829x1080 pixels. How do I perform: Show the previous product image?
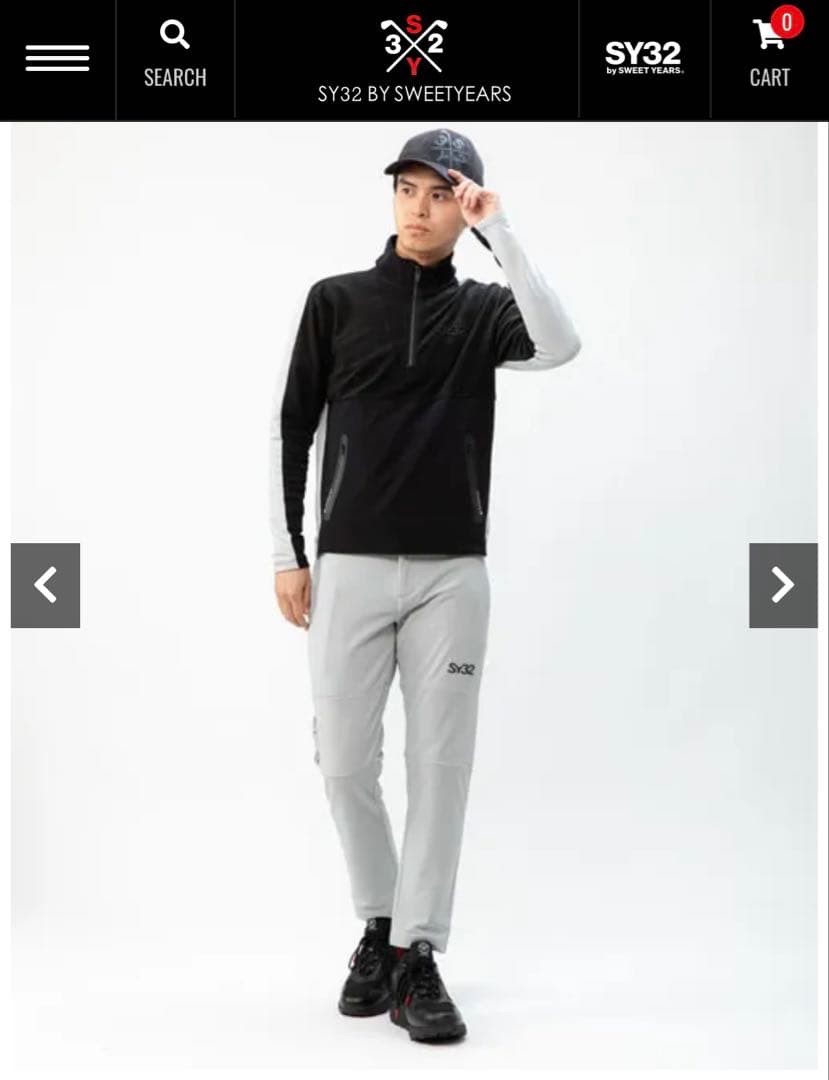pos(45,585)
